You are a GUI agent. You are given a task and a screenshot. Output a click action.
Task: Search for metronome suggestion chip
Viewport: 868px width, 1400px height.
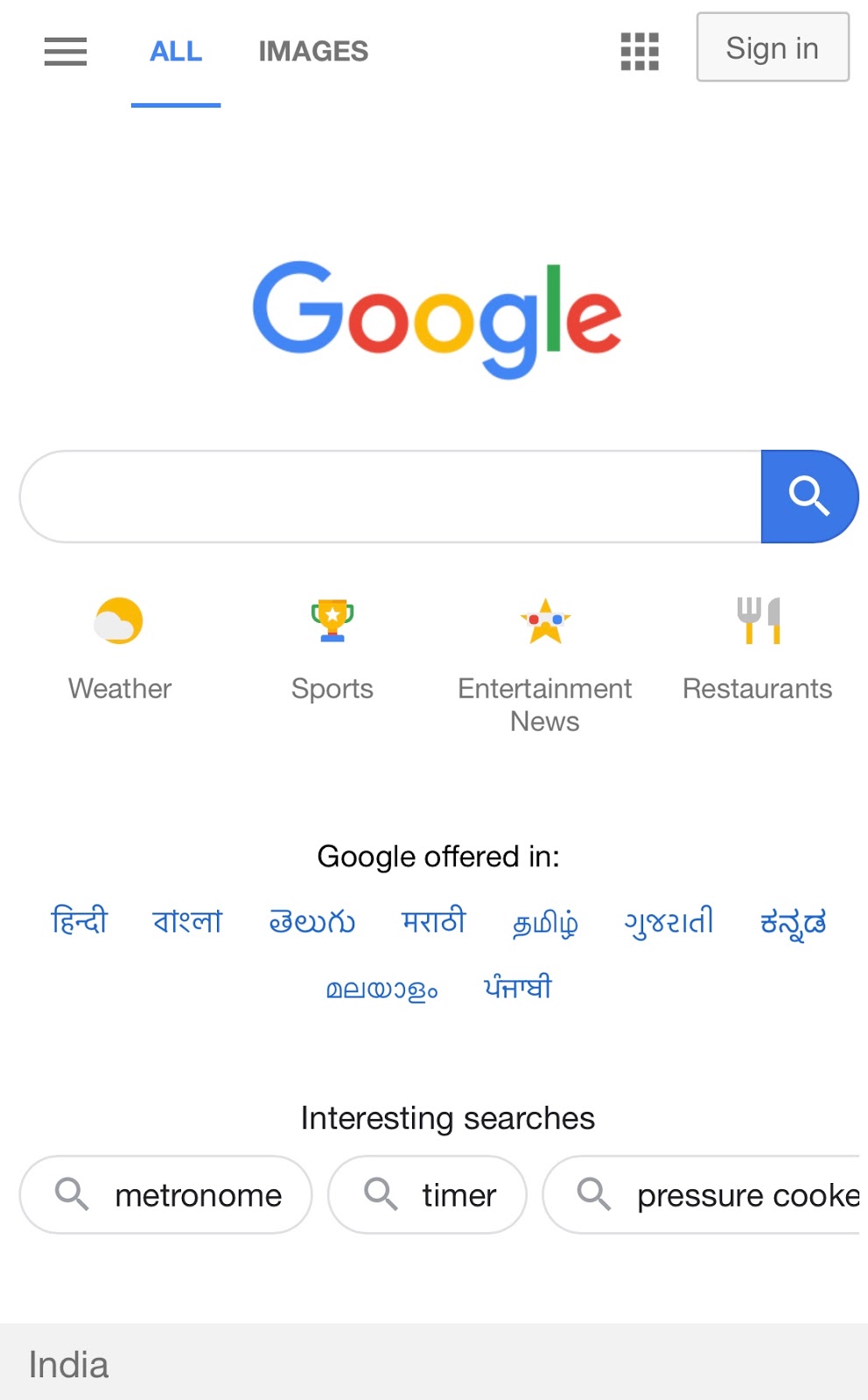pyautogui.click(x=166, y=1194)
